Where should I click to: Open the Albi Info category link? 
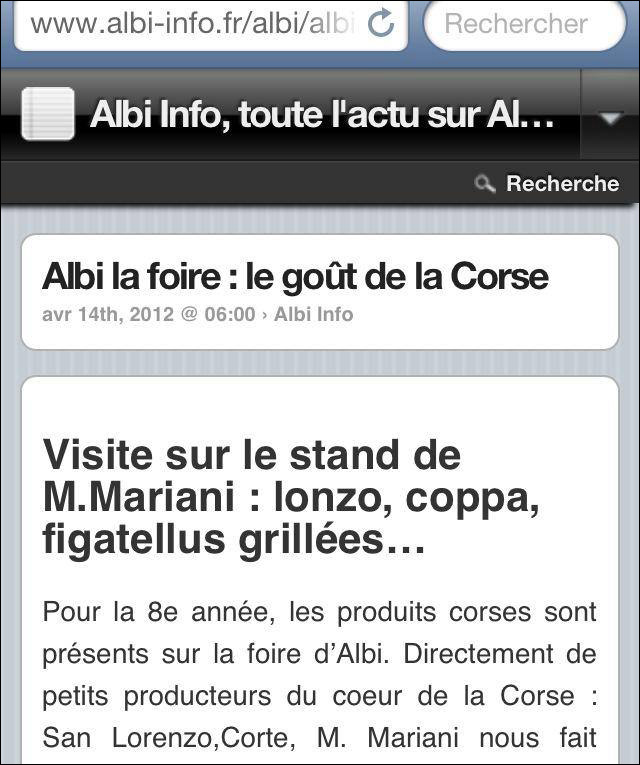(x=313, y=315)
